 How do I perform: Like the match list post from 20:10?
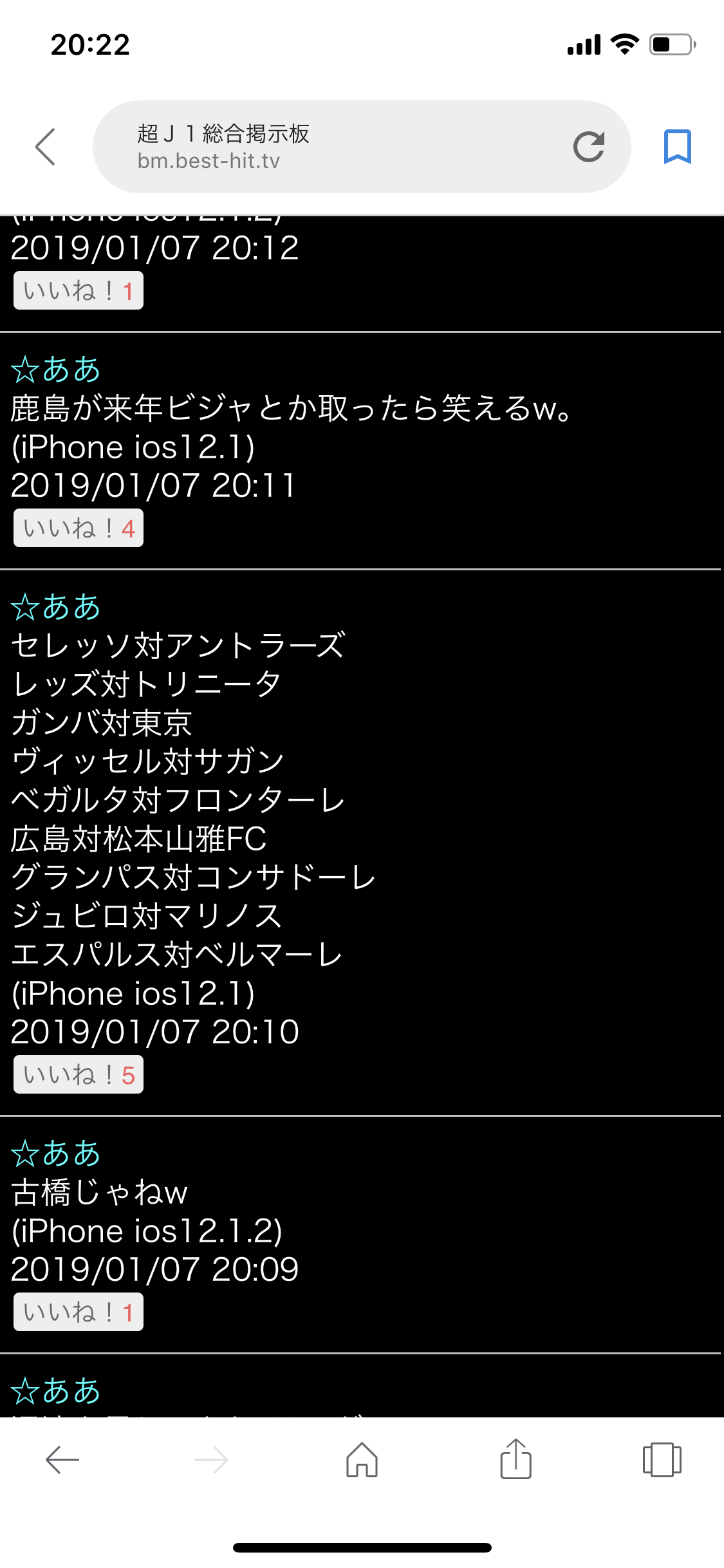(x=79, y=1075)
